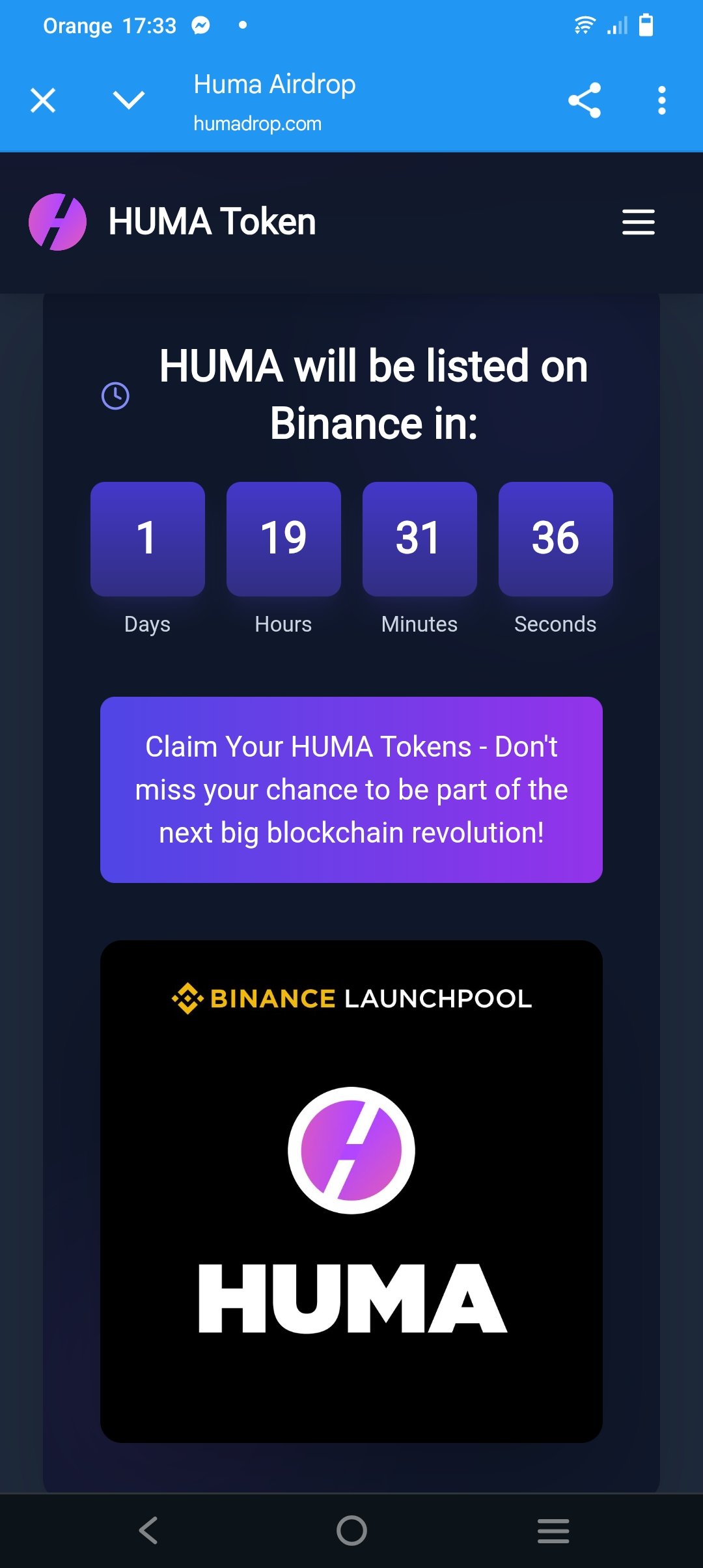Tap the Claim Your HUMA Tokens button
The height and width of the screenshot is (1568, 703).
351,790
